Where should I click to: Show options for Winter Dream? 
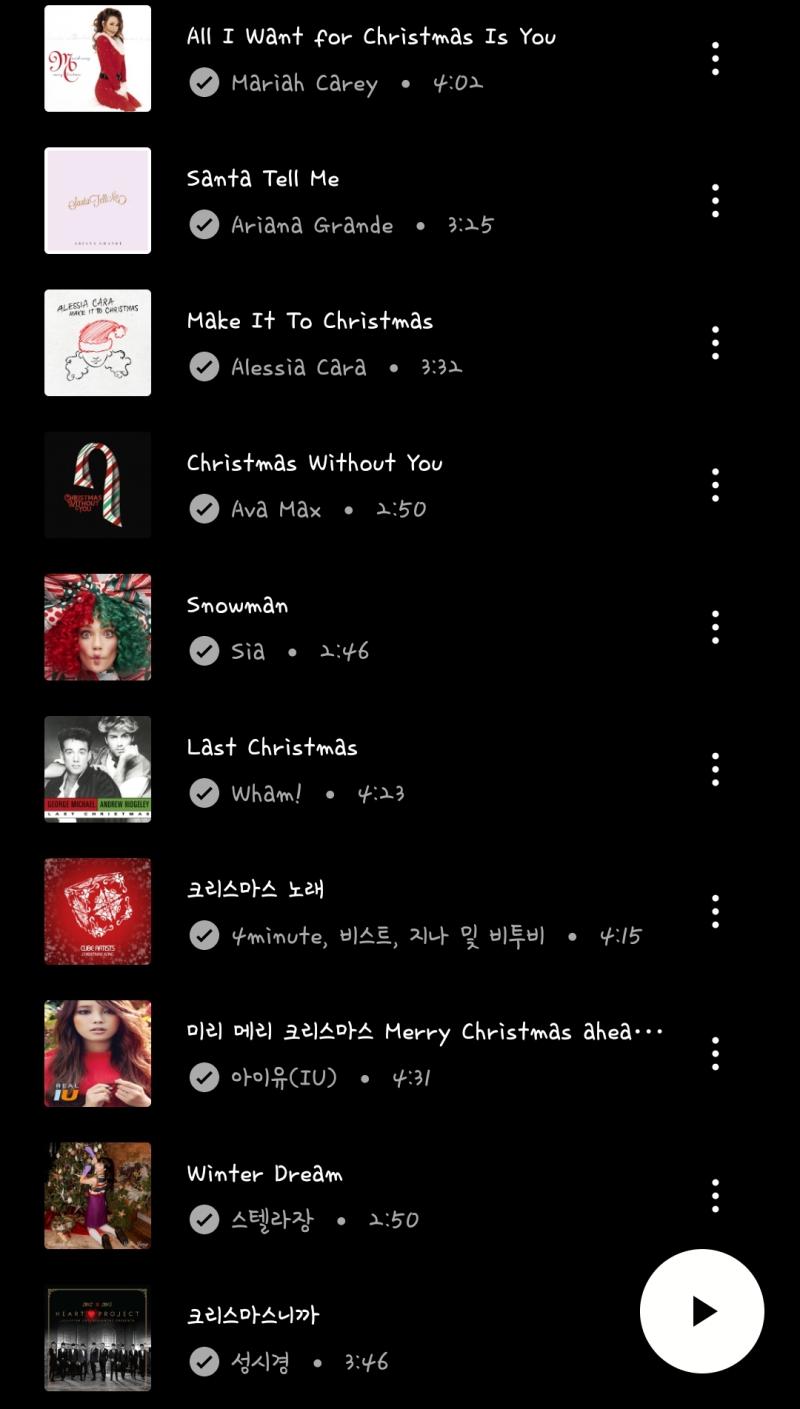[715, 1195]
